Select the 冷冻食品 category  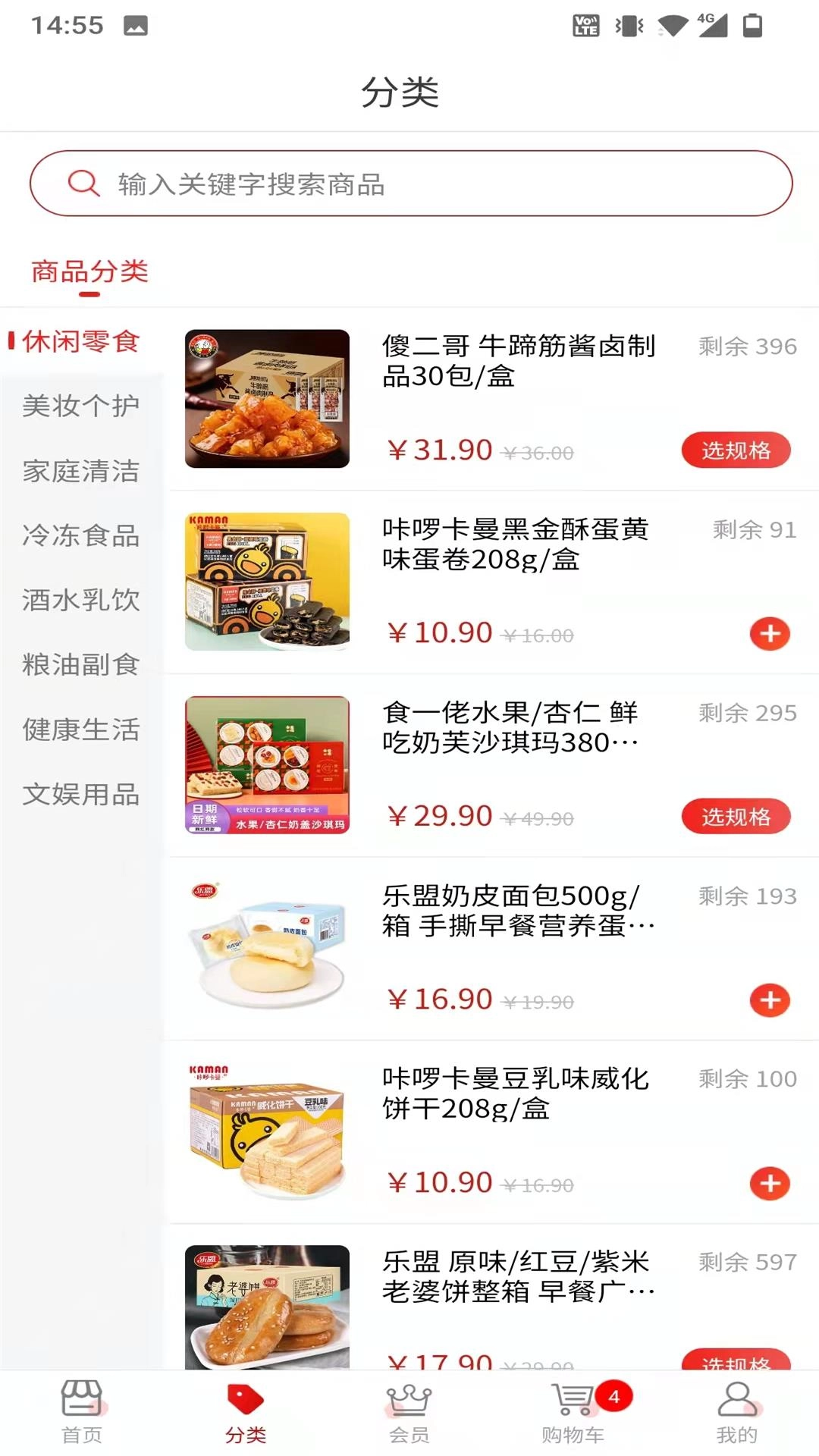pyautogui.click(x=81, y=535)
